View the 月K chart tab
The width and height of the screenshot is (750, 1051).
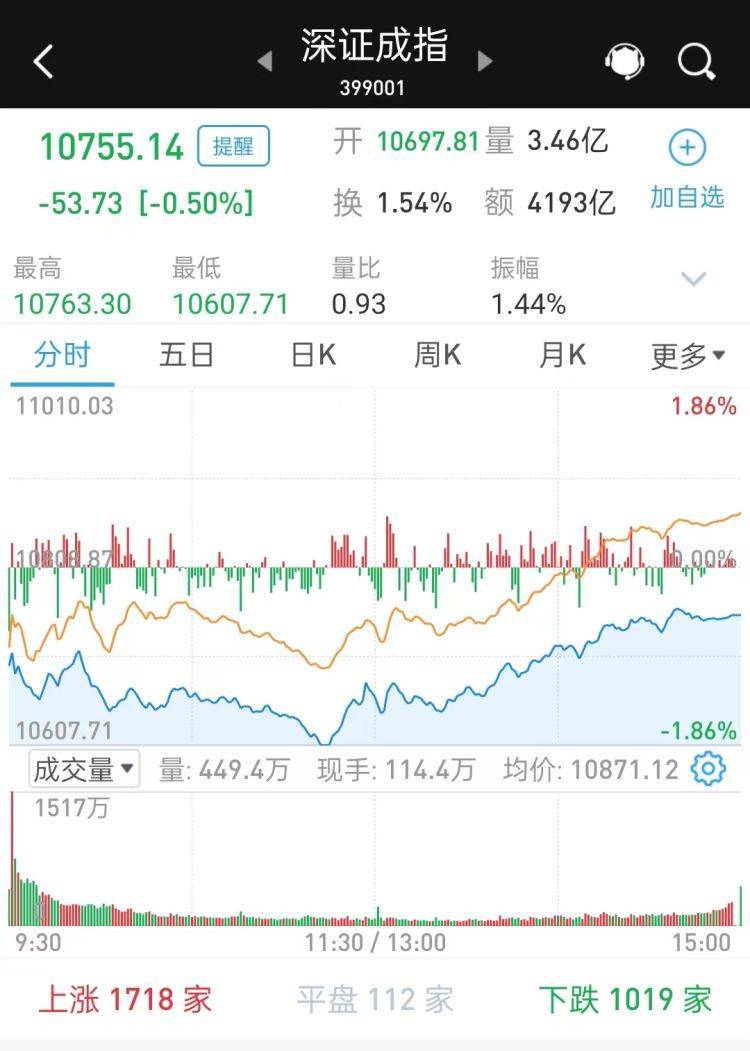tap(562, 355)
